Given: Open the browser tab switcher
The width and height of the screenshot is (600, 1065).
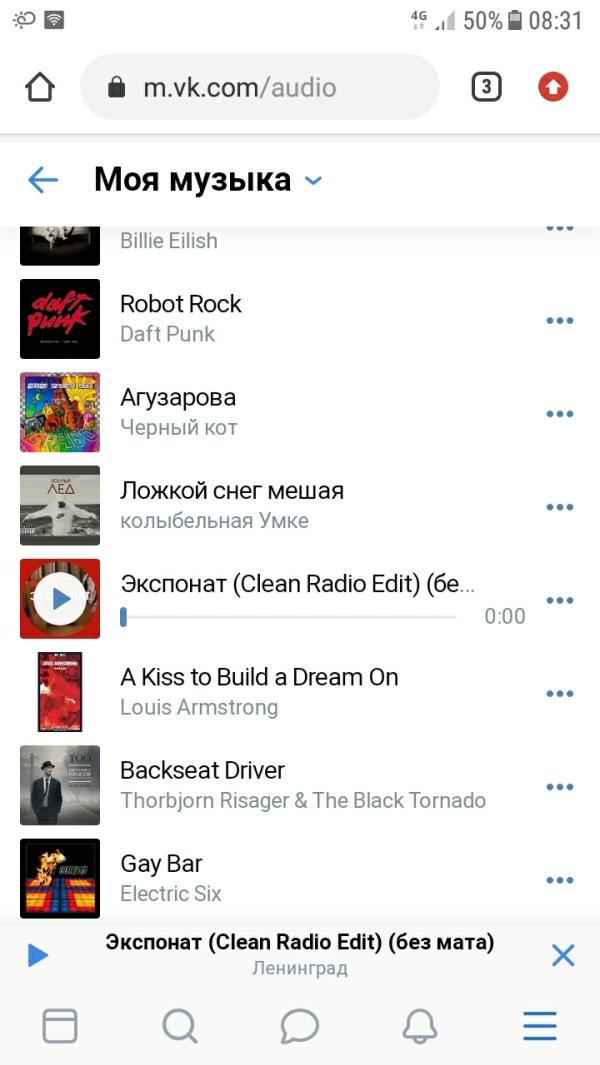Looking at the screenshot, I should (x=486, y=87).
